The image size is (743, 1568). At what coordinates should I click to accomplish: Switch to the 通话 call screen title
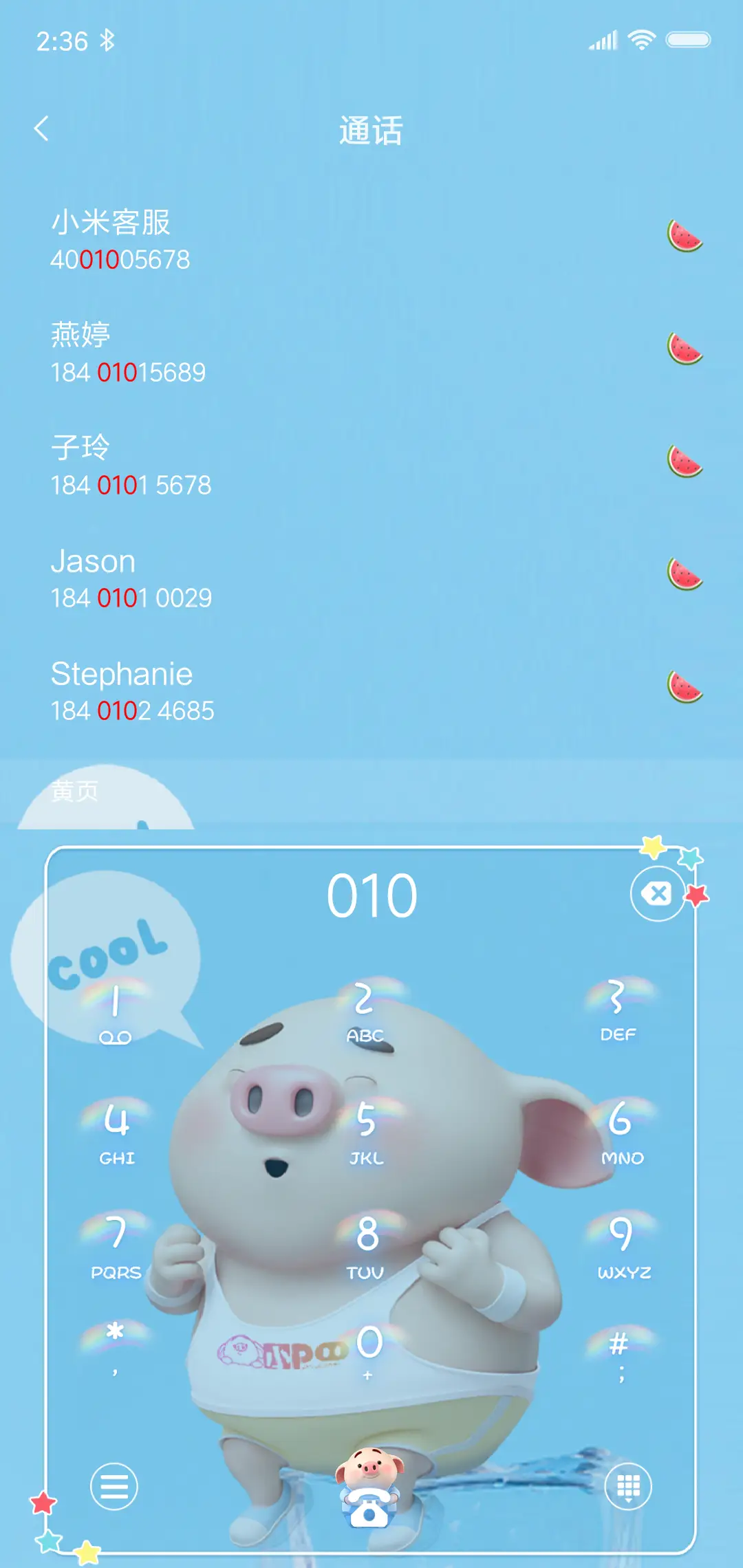click(371, 129)
